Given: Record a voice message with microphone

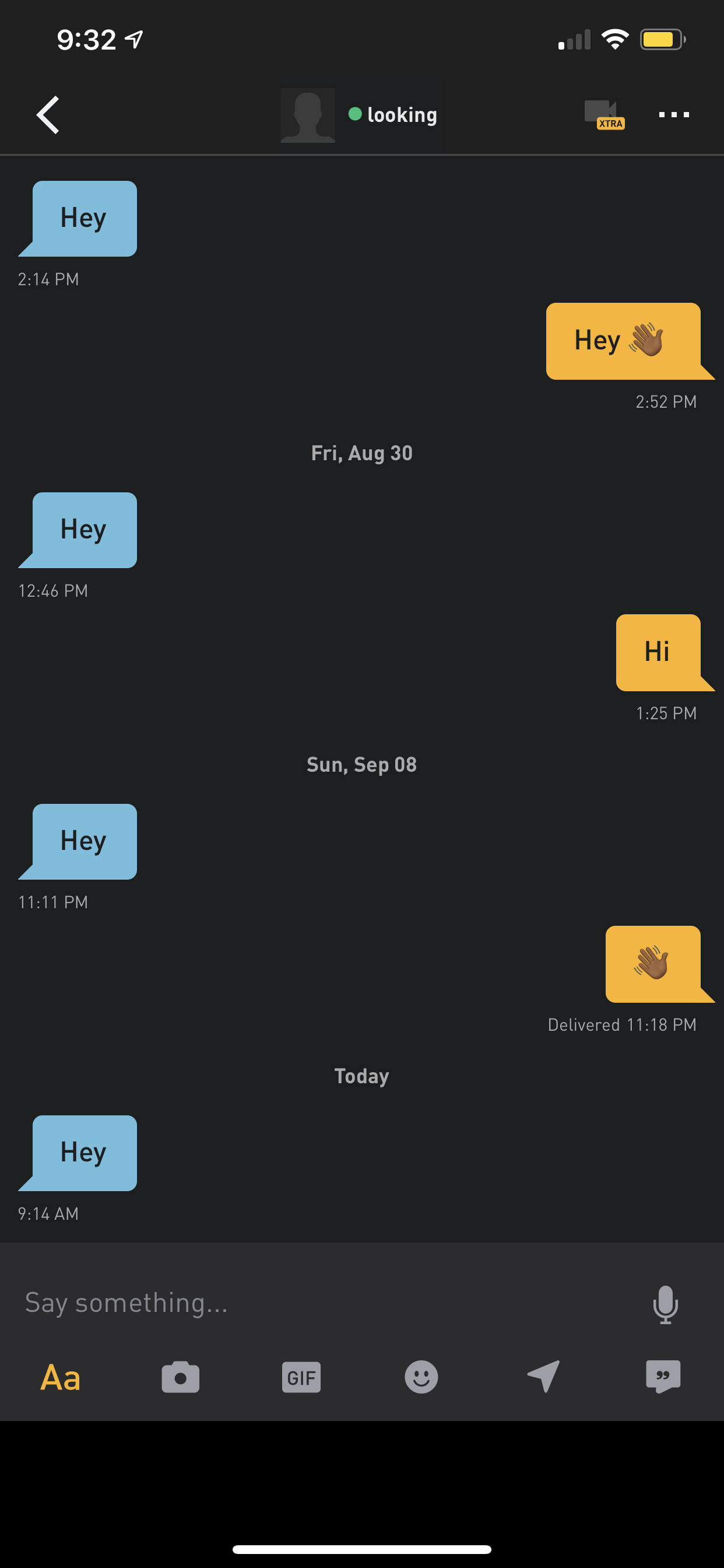Looking at the screenshot, I should [665, 1304].
